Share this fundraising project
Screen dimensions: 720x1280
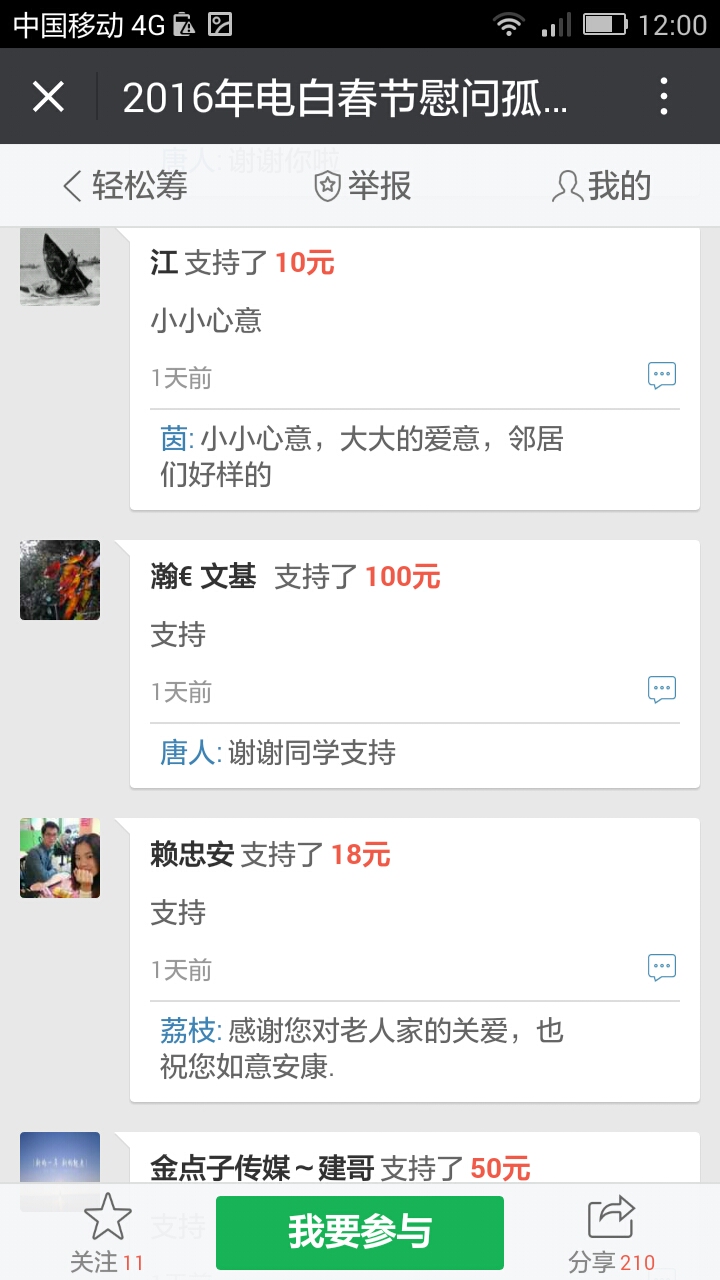pos(611,1232)
